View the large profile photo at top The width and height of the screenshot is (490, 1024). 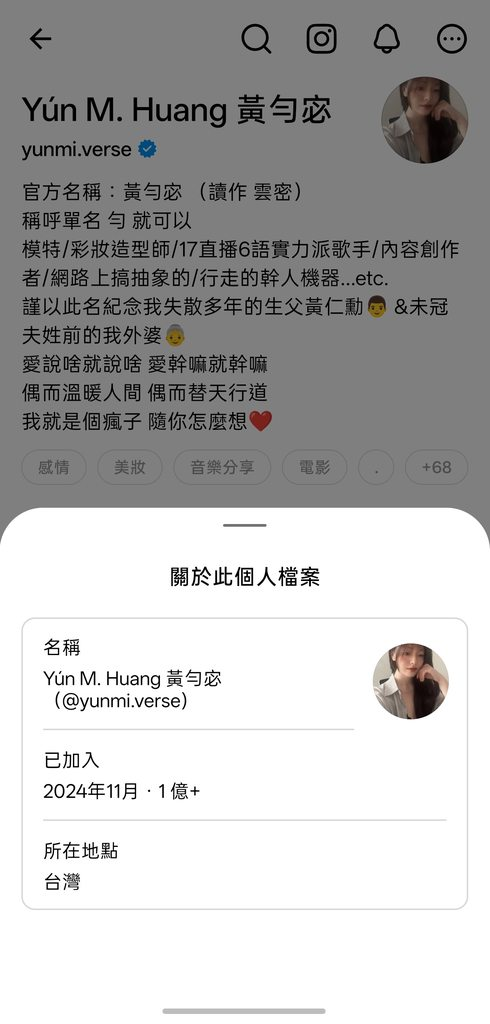pyautogui.click(x=425, y=120)
